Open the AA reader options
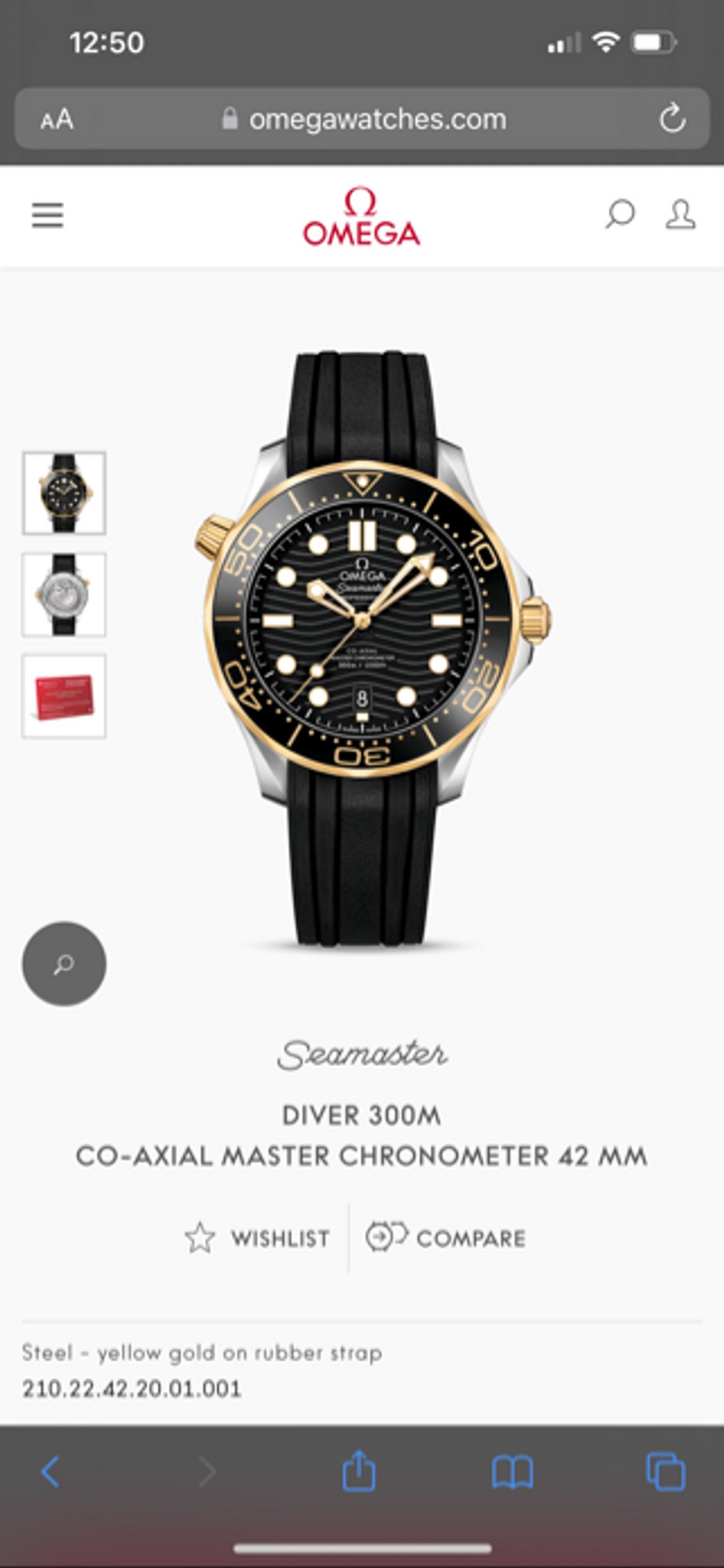 [57, 119]
